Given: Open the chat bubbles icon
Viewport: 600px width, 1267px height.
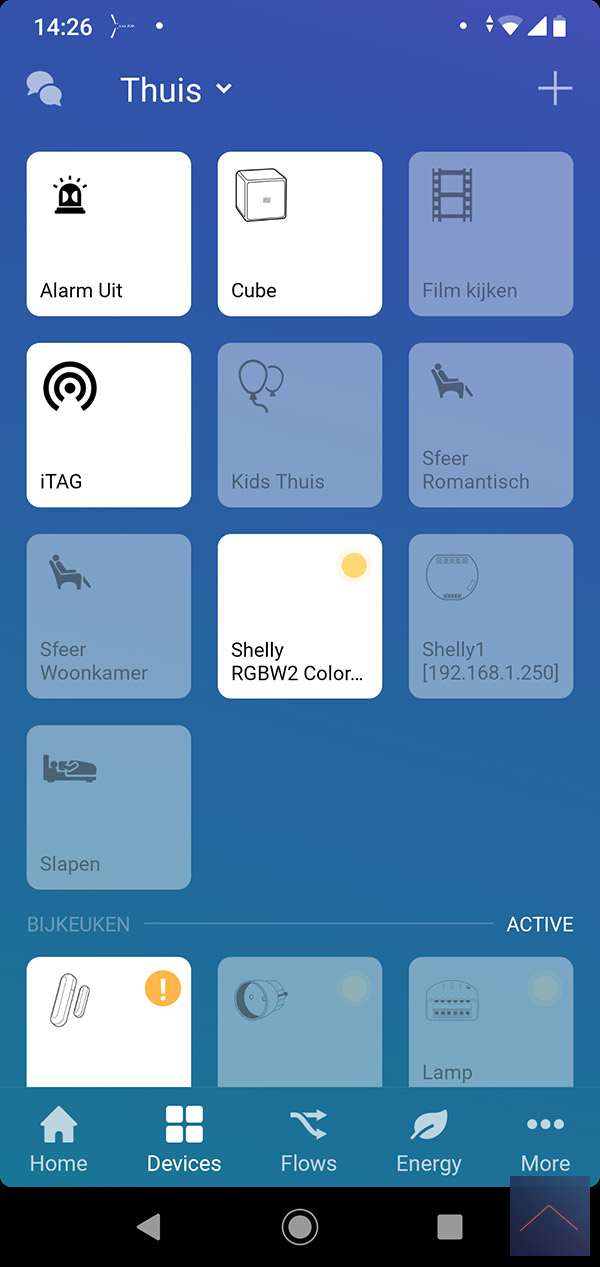Looking at the screenshot, I should tap(44, 90).
